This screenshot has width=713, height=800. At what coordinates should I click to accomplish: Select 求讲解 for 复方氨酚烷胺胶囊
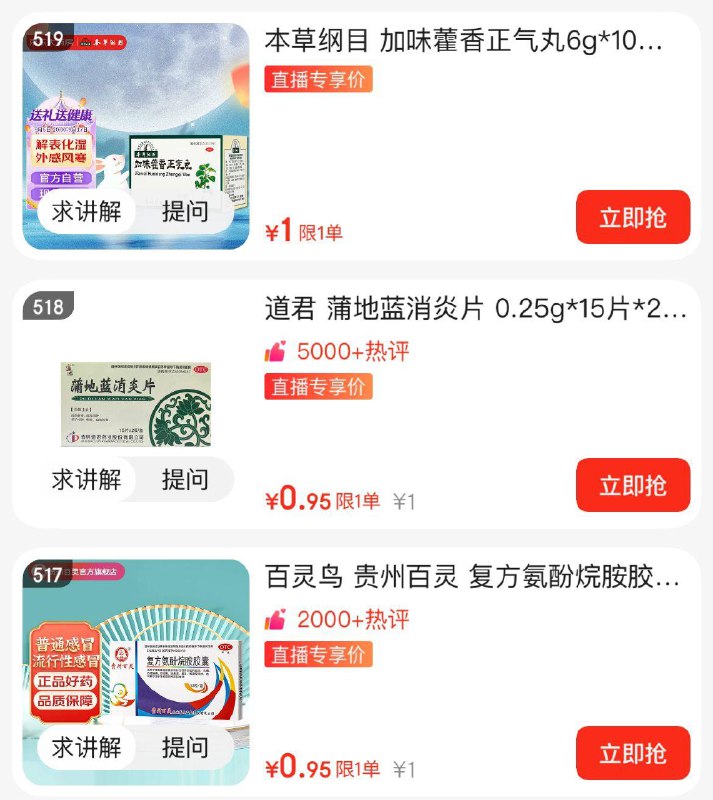(86, 747)
